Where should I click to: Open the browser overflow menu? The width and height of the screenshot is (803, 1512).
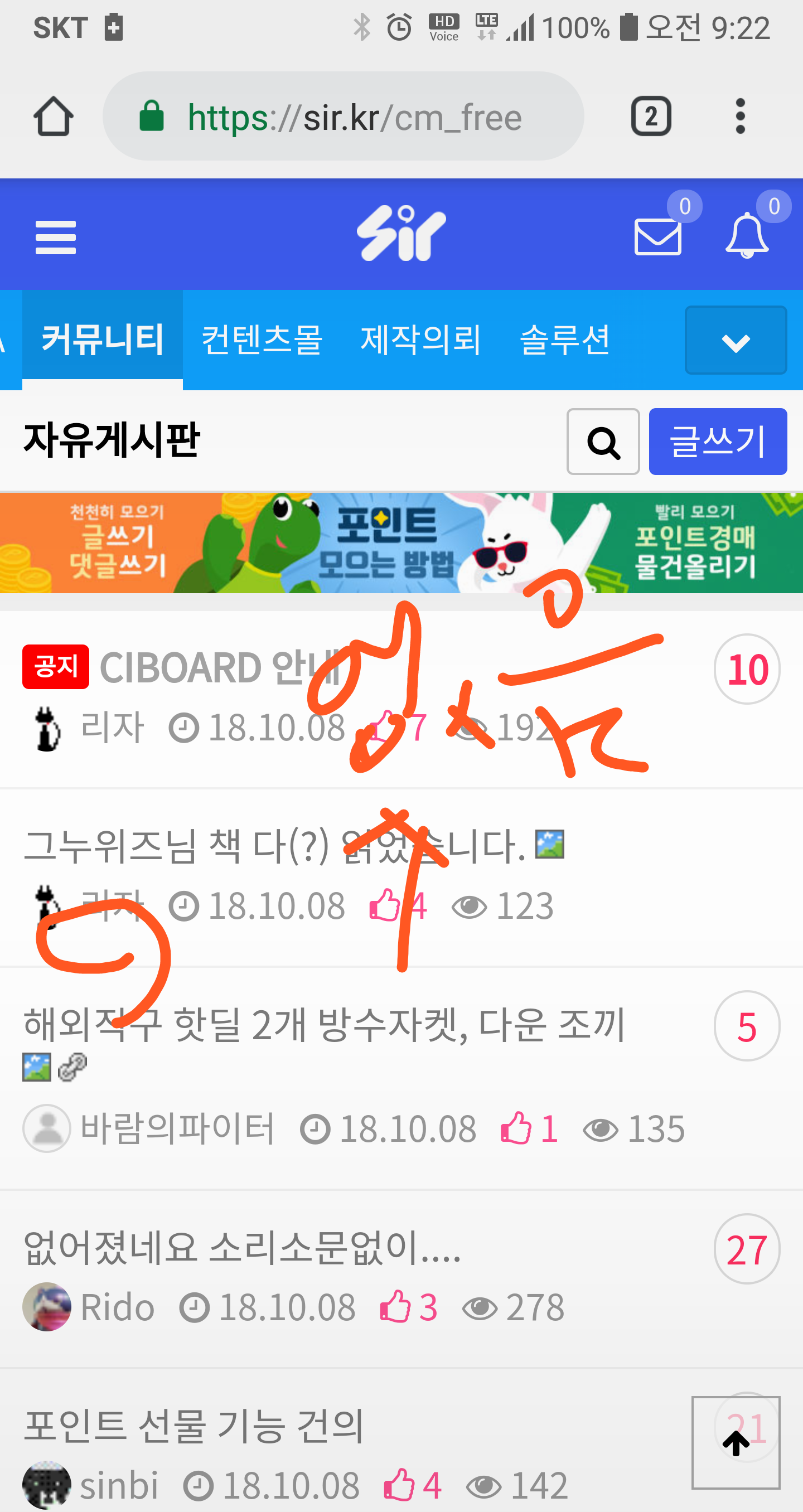pyautogui.click(x=740, y=116)
